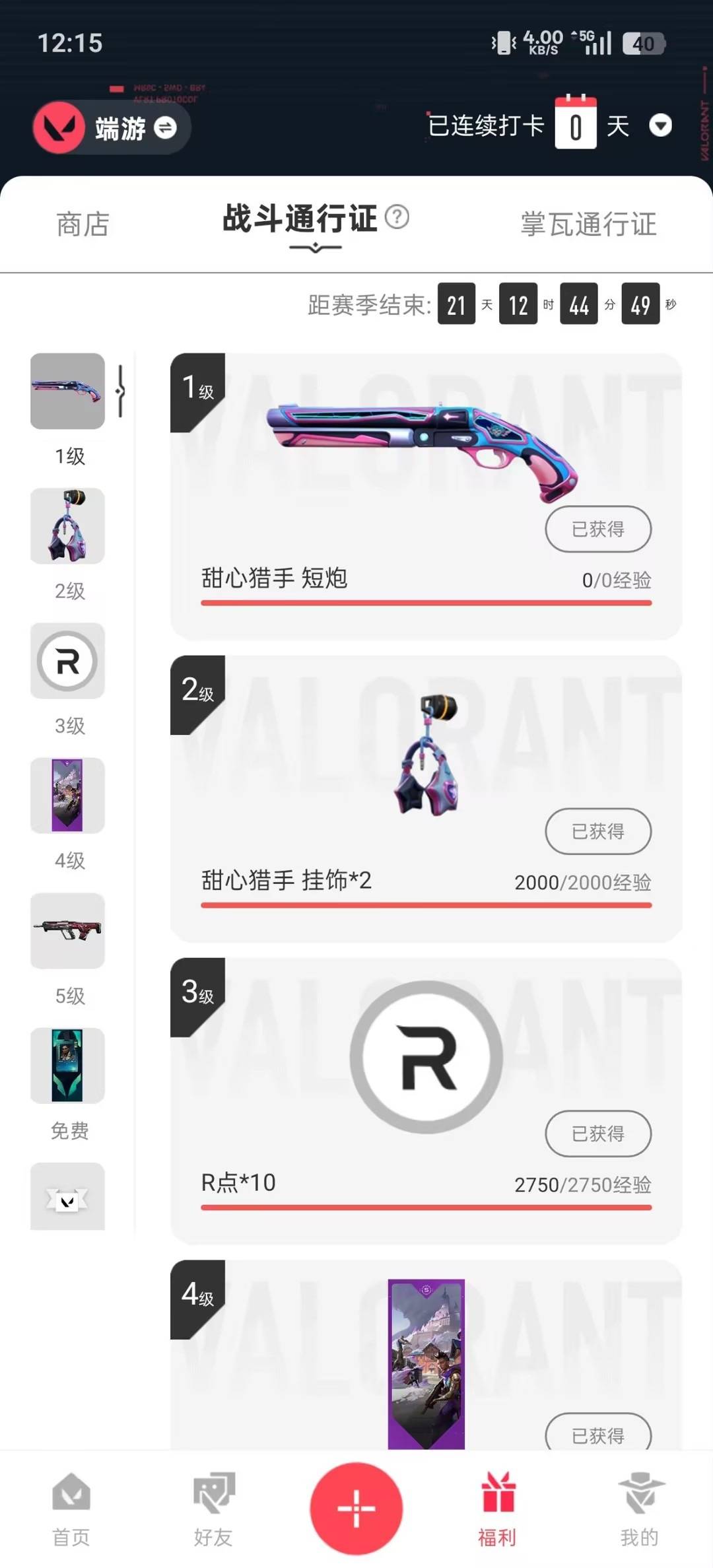Select the 5级 rifle thumbnail in sidebar

(x=67, y=931)
